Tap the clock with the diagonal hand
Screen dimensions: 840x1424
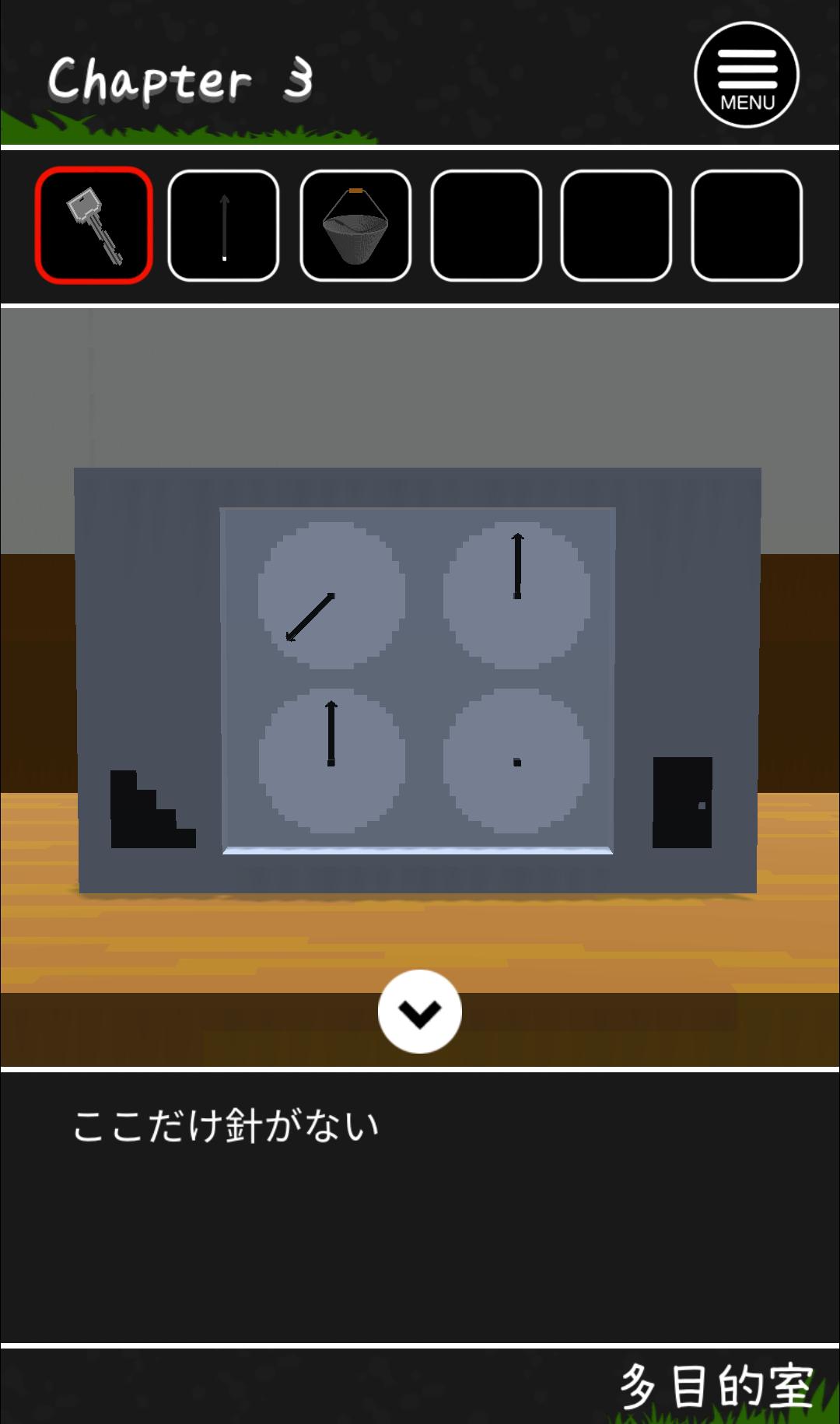(x=331, y=595)
